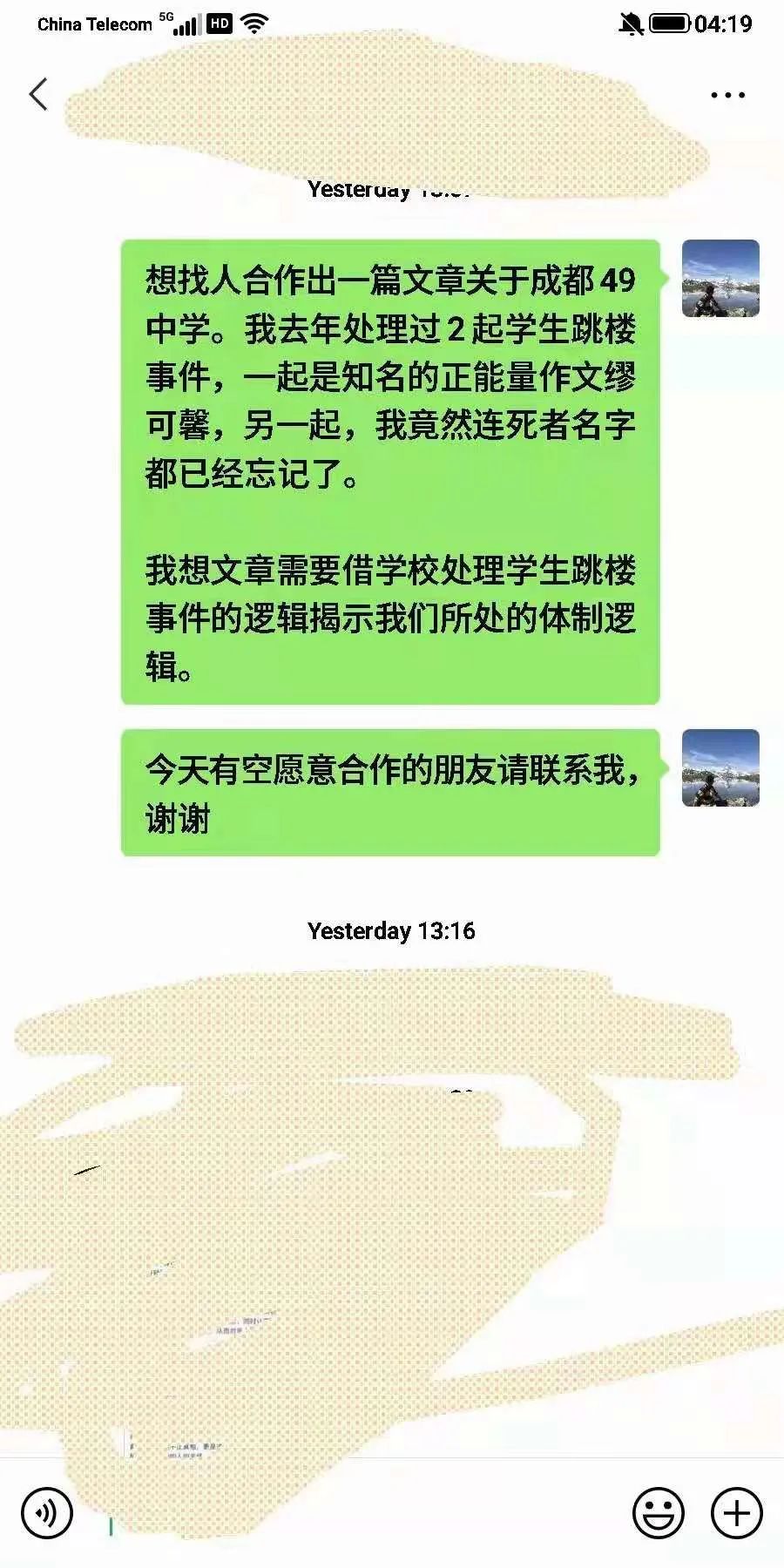This screenshot has width=784, height=1568.
Task: Switch to voice message input
Action: pyautogui.click(x=46, y=1514)
